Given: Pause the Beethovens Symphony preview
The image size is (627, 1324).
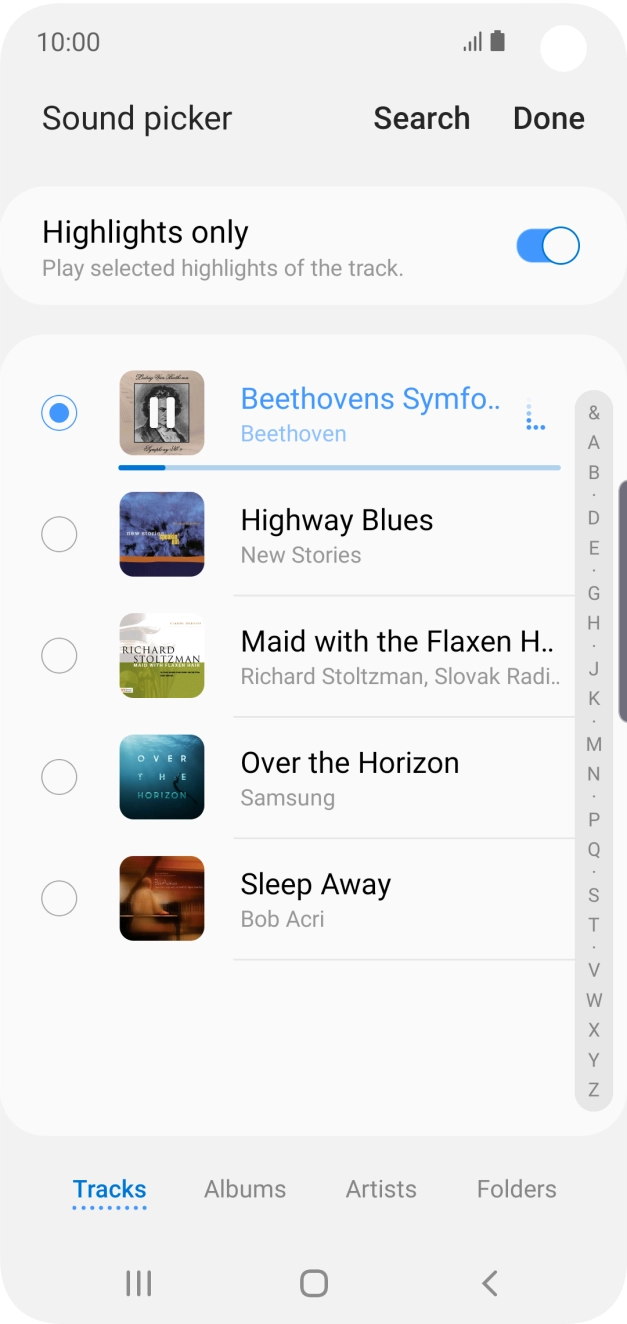Looking at the screenshot, I should pyautogui.click(x=162, y=413).
